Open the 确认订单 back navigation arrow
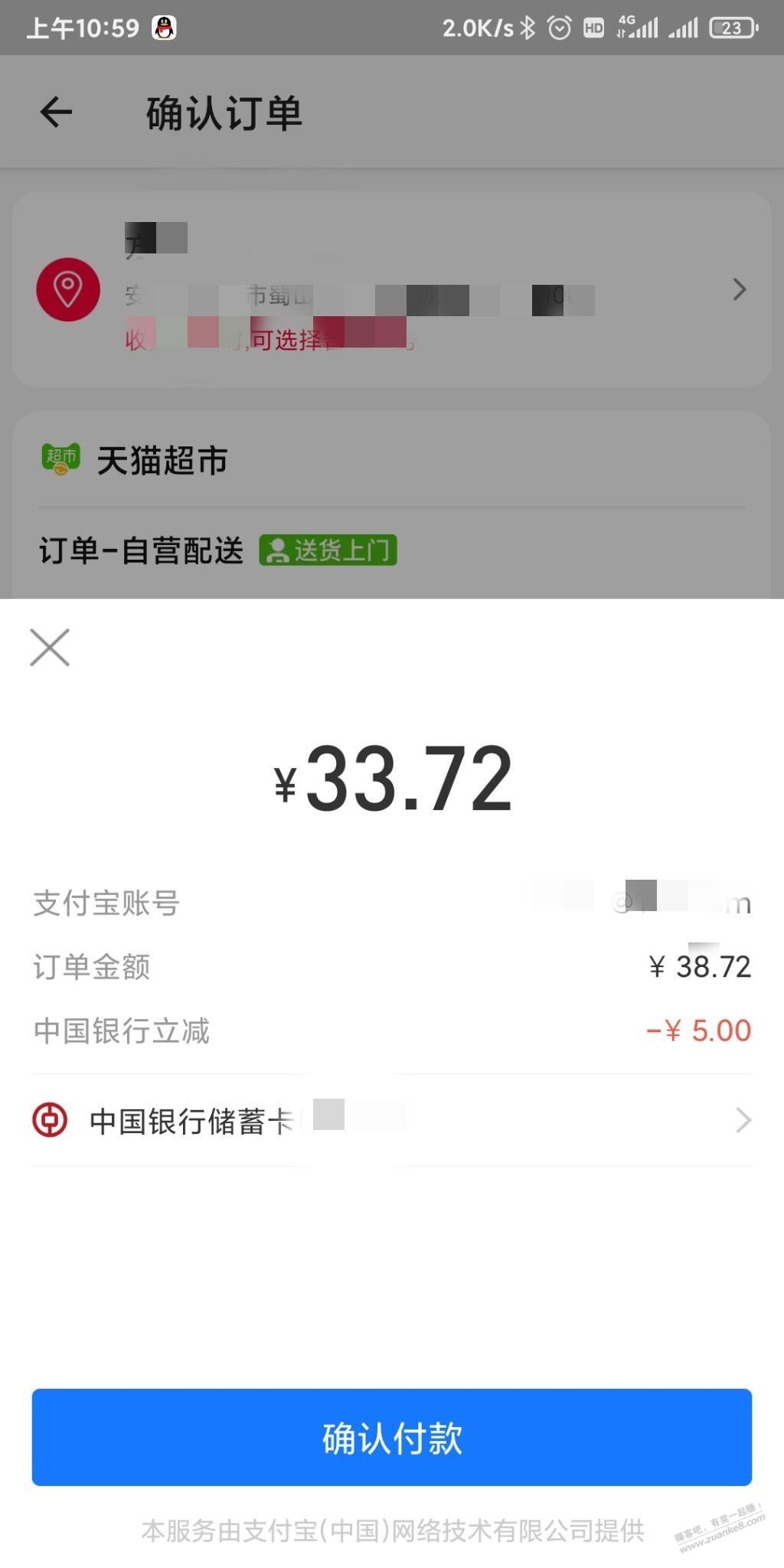784x1568 pixels. pos(55,112)
